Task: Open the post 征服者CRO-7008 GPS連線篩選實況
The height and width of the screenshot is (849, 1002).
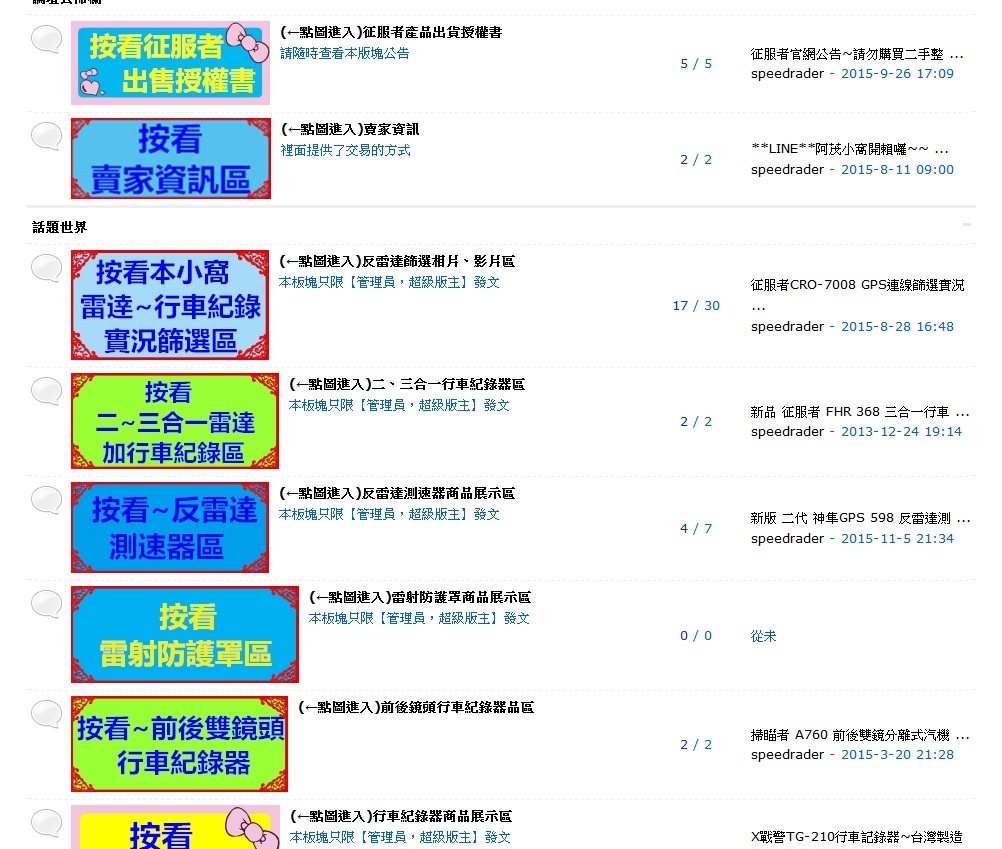Action: tap(857, 285)
